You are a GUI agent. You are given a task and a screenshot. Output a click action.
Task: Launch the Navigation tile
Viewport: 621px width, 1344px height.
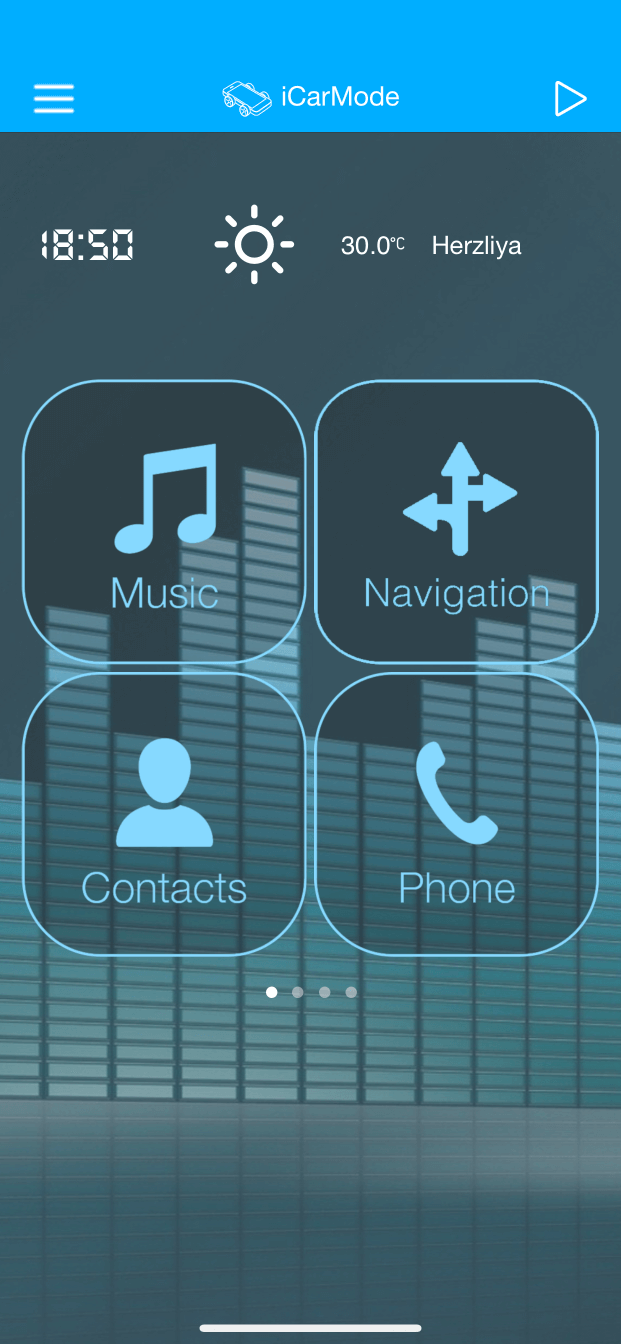(457, 521)
